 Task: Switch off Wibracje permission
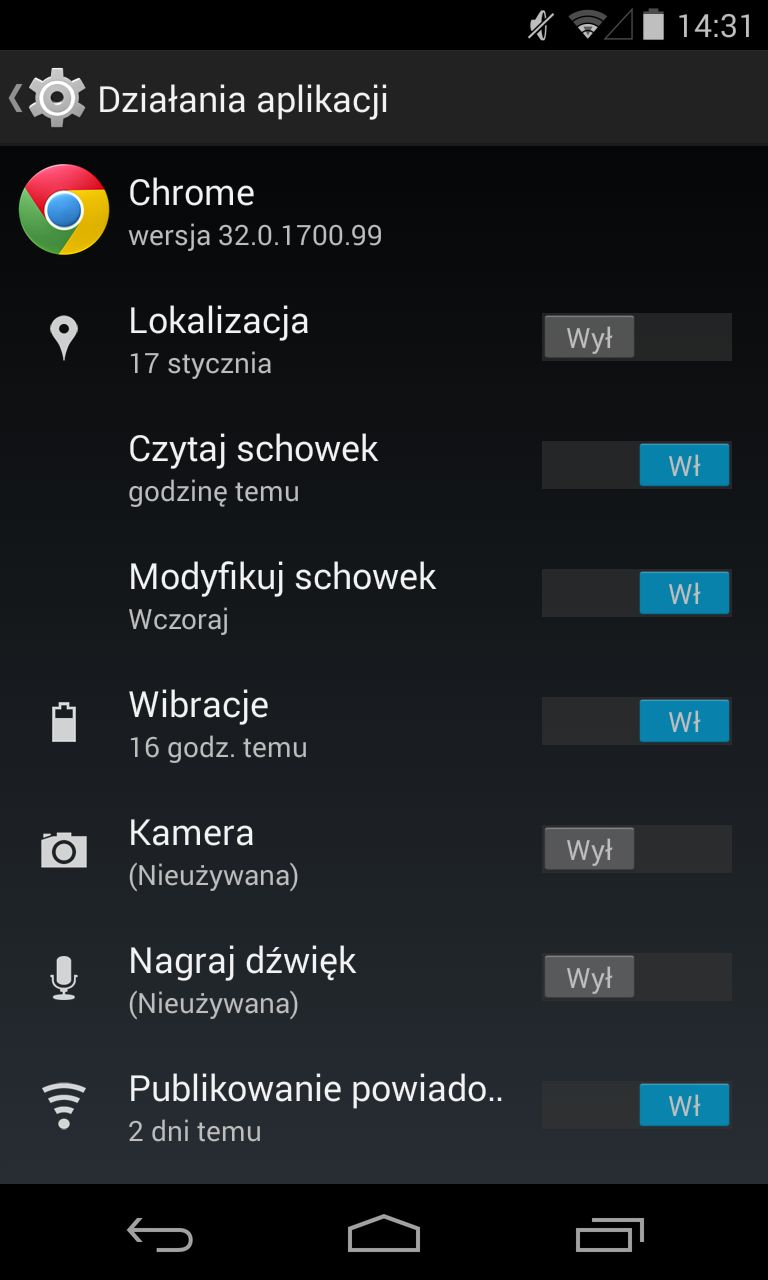tap(637, 721)
